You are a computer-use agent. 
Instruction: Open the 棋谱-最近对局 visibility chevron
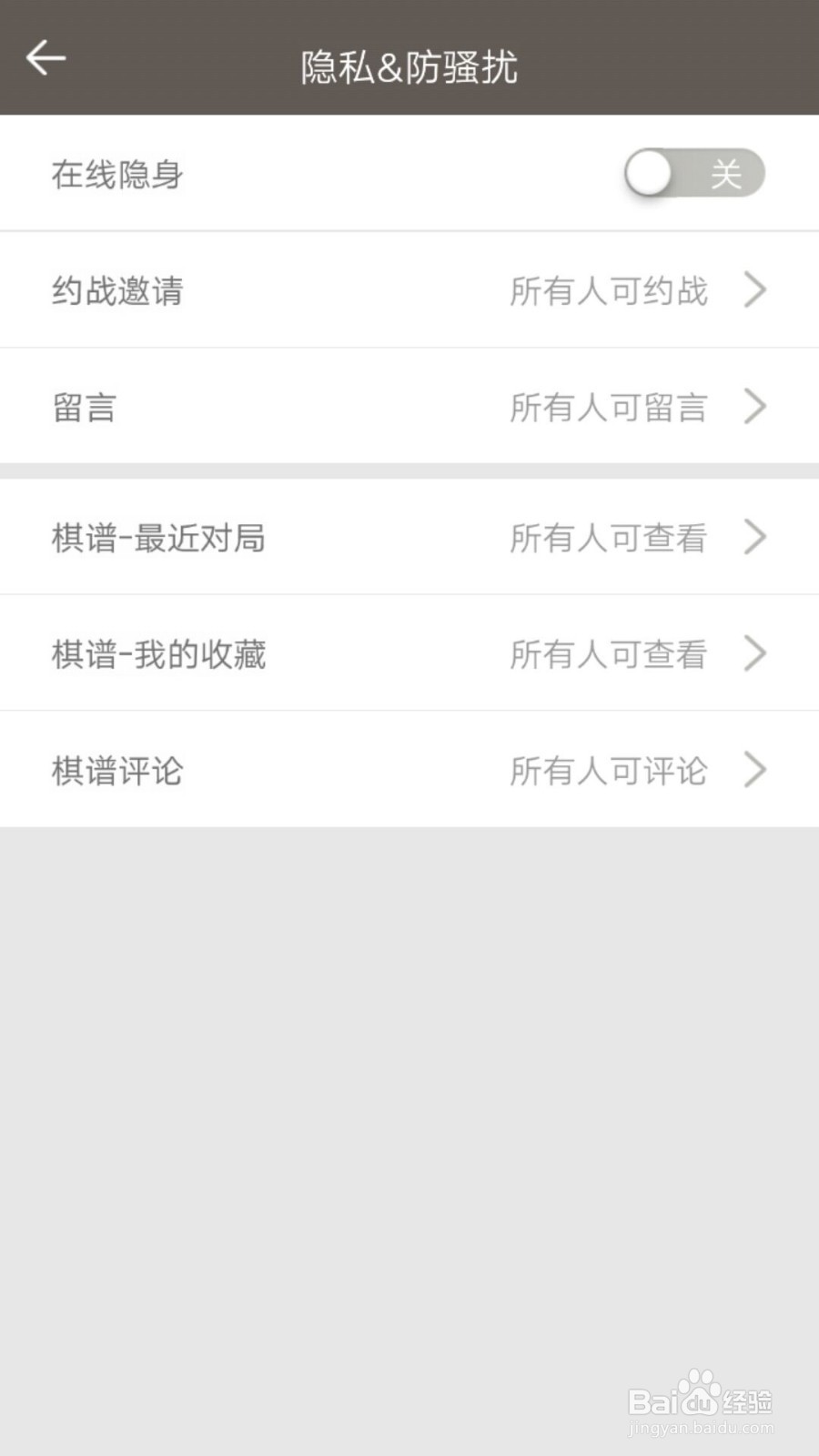tap(754, 537)
